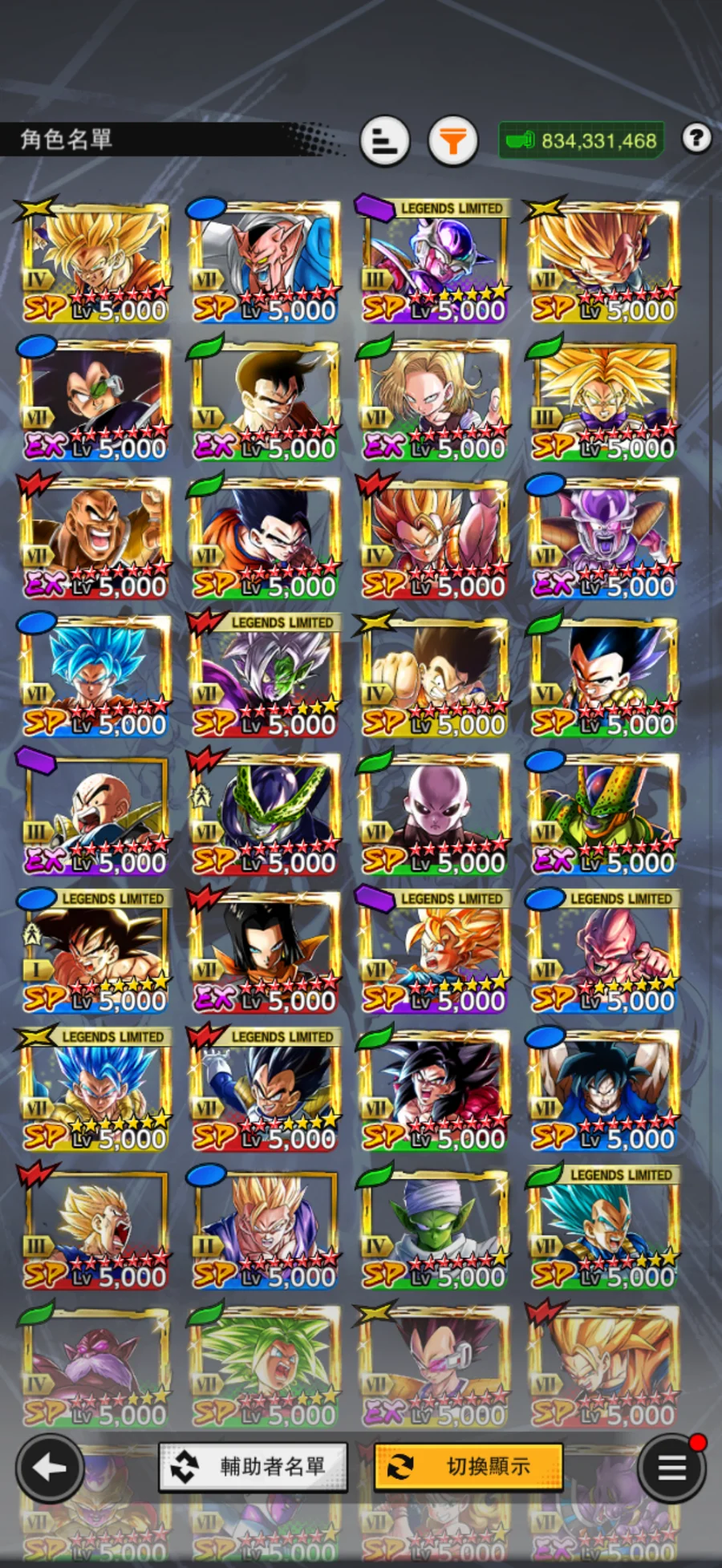Open the Super Saiyan Blue Goku card

pyautogui.click(x=96, y=675)
